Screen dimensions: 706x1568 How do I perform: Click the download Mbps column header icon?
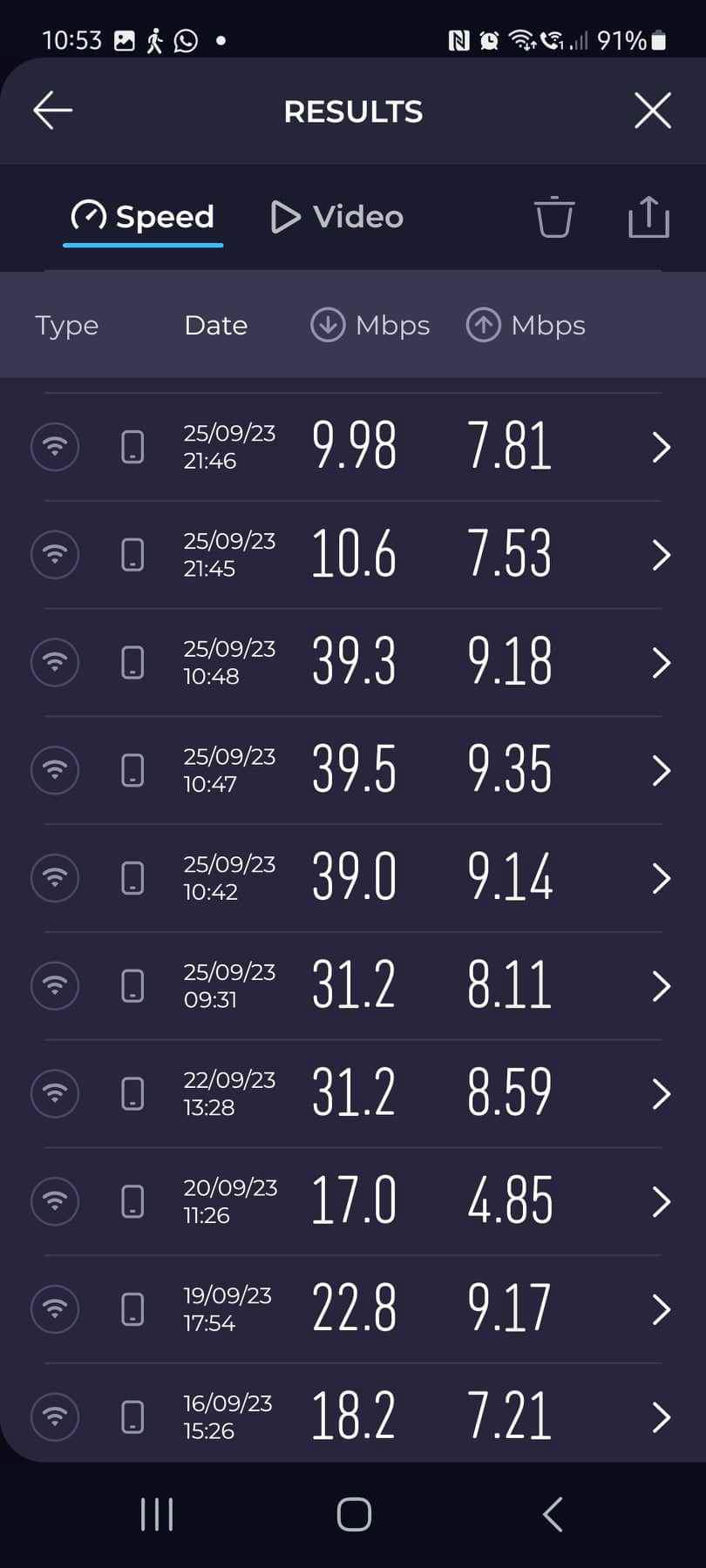[327, 325]
